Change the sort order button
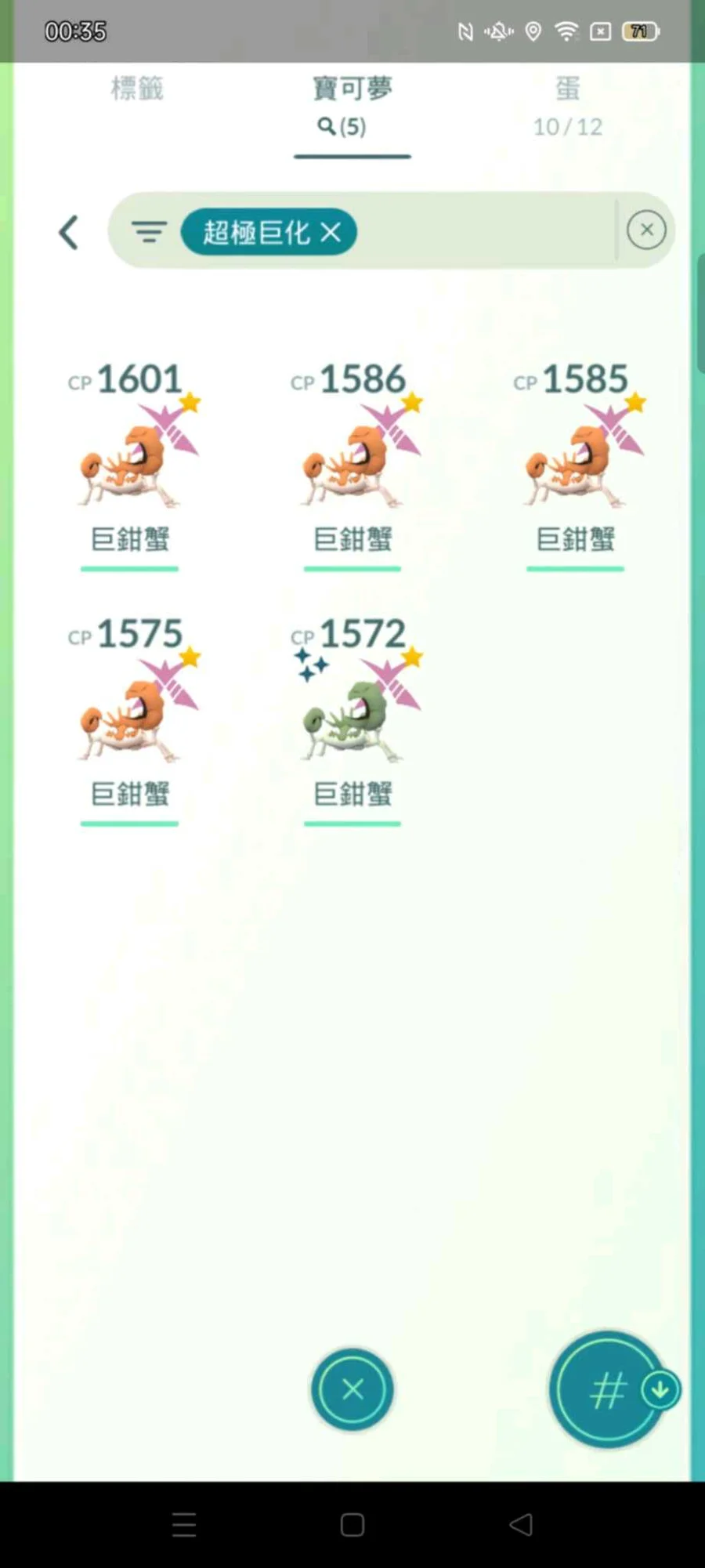705x1568 pixels. tap(609, 1389)
